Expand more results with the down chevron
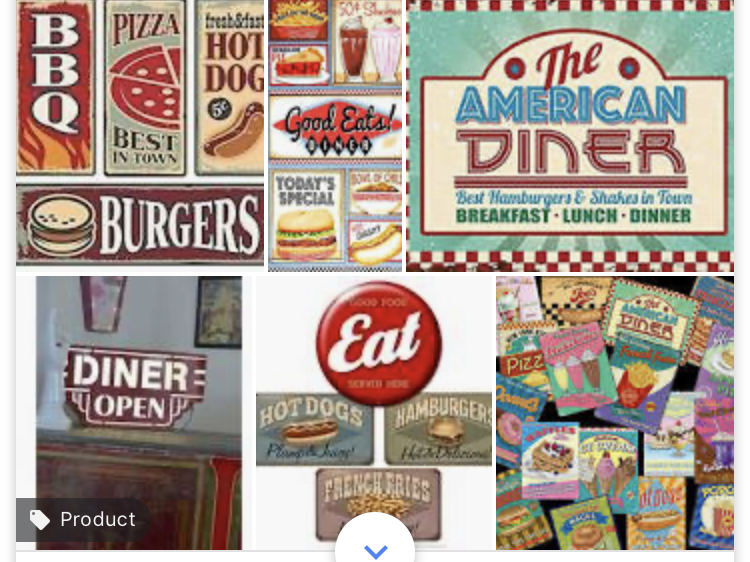 coord(375,548)
